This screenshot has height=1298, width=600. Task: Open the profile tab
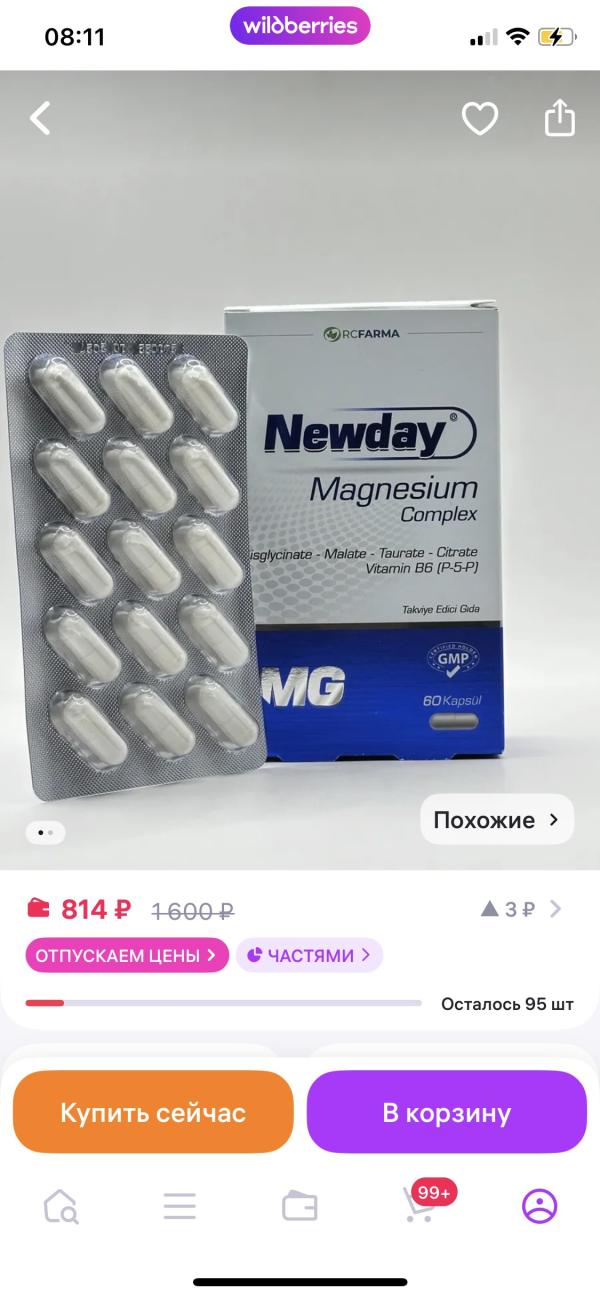coord(540,1207)
